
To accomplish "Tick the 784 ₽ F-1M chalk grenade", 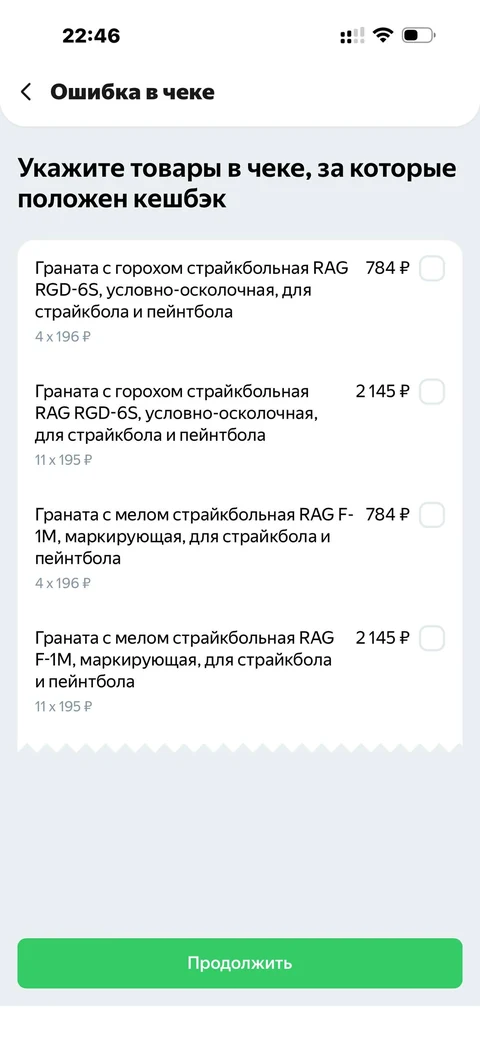I will click(432, 515).
